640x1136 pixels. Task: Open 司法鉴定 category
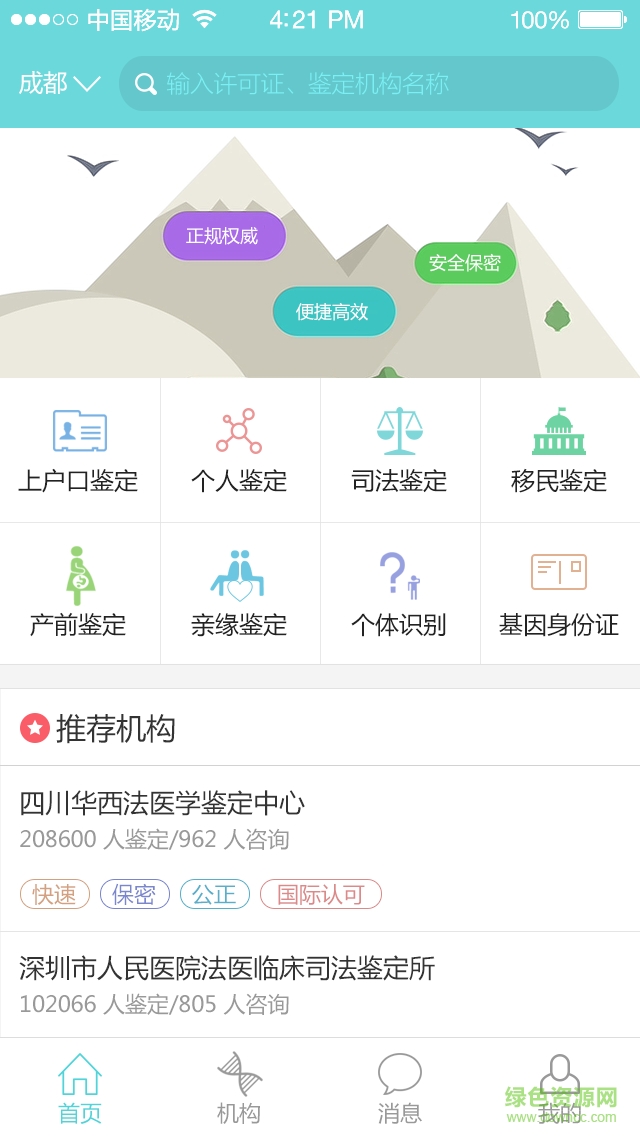pos(400,450)
